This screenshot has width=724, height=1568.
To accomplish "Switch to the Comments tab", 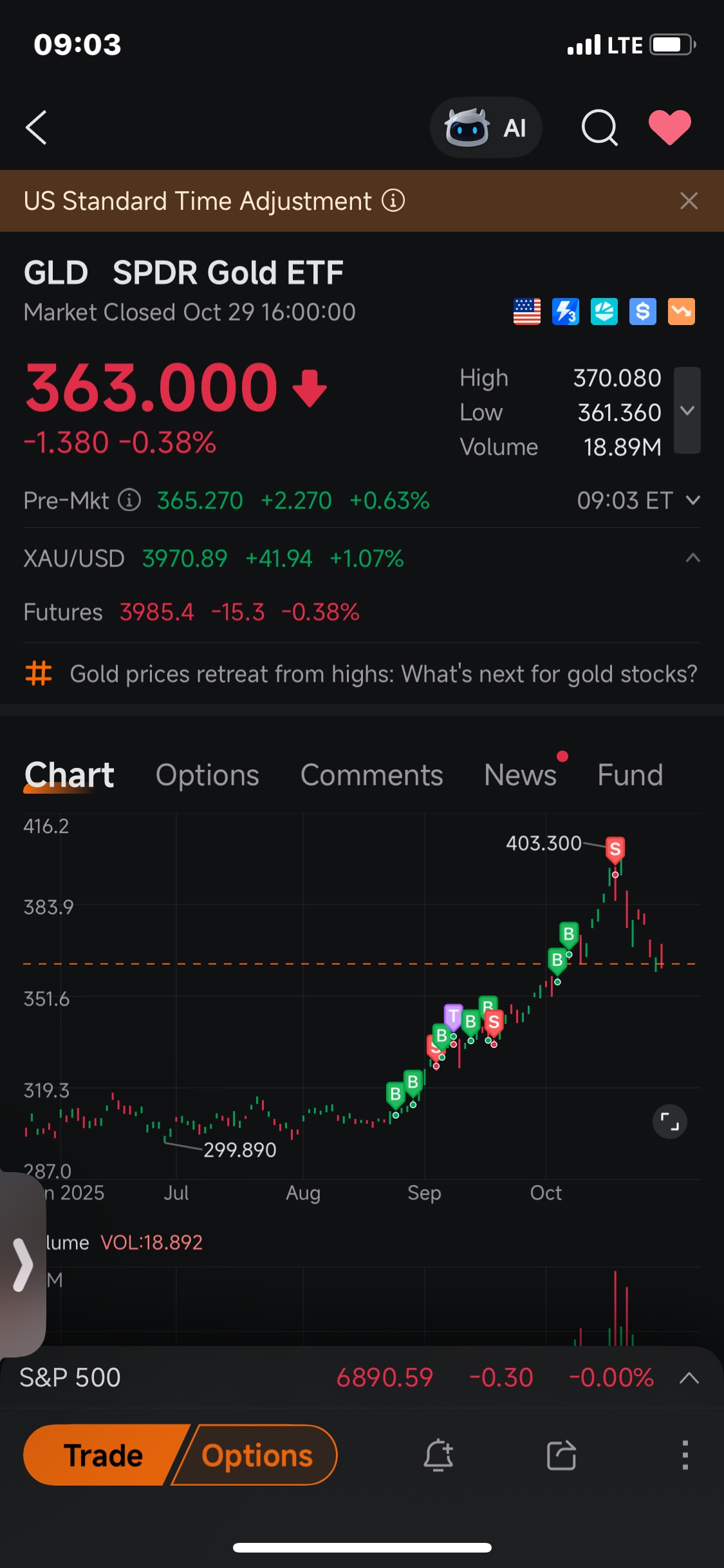I will [371, 775].
